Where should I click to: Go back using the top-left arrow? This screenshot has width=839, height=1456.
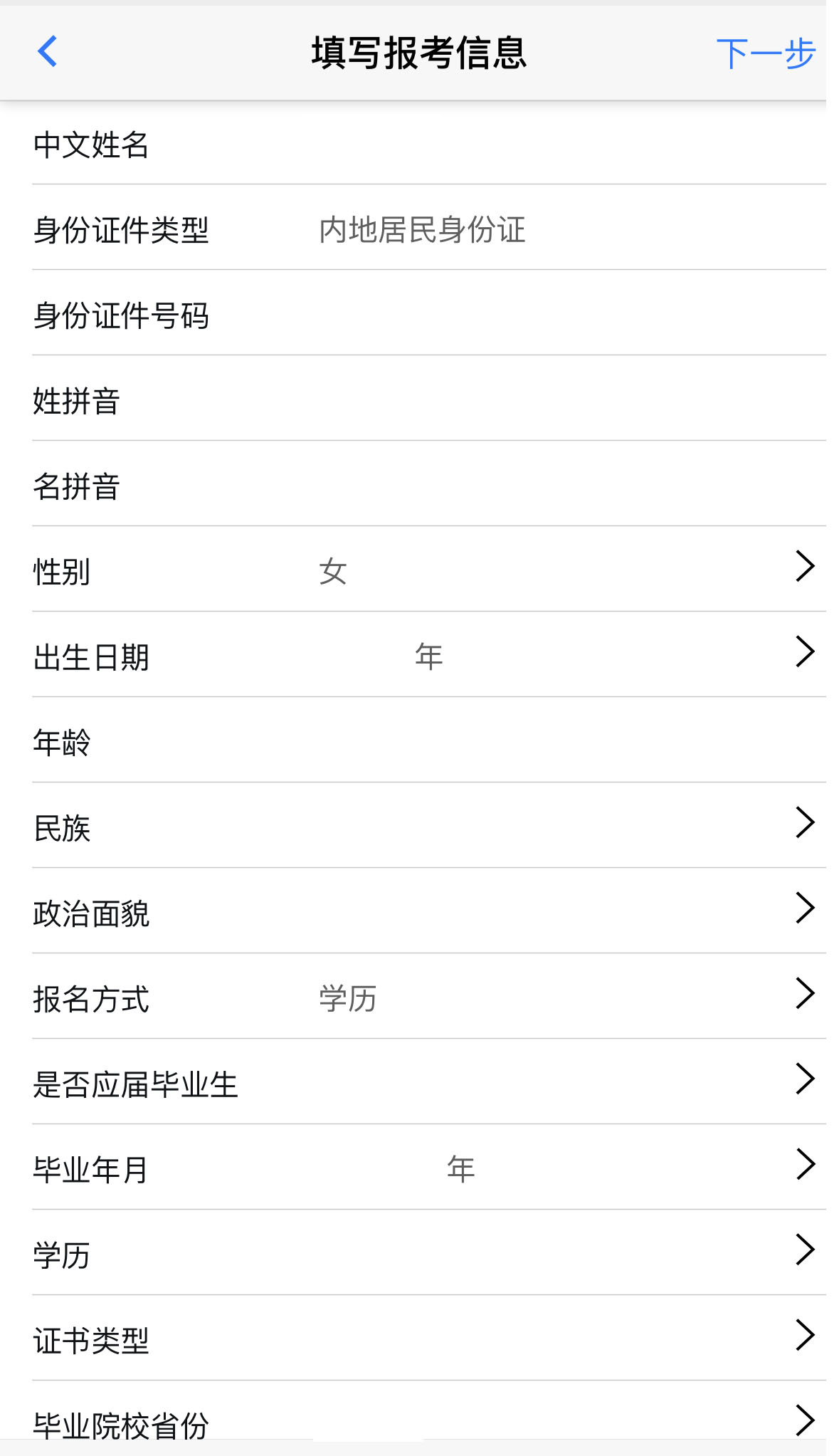[x=47, y=51]
